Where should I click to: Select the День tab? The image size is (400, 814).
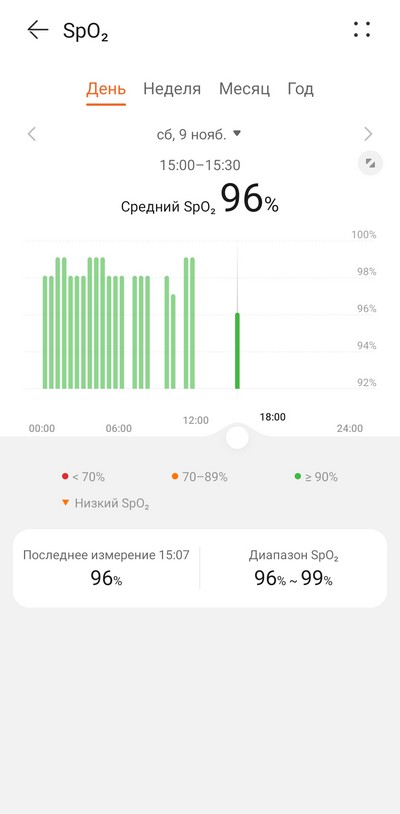(x=106, y=89)
